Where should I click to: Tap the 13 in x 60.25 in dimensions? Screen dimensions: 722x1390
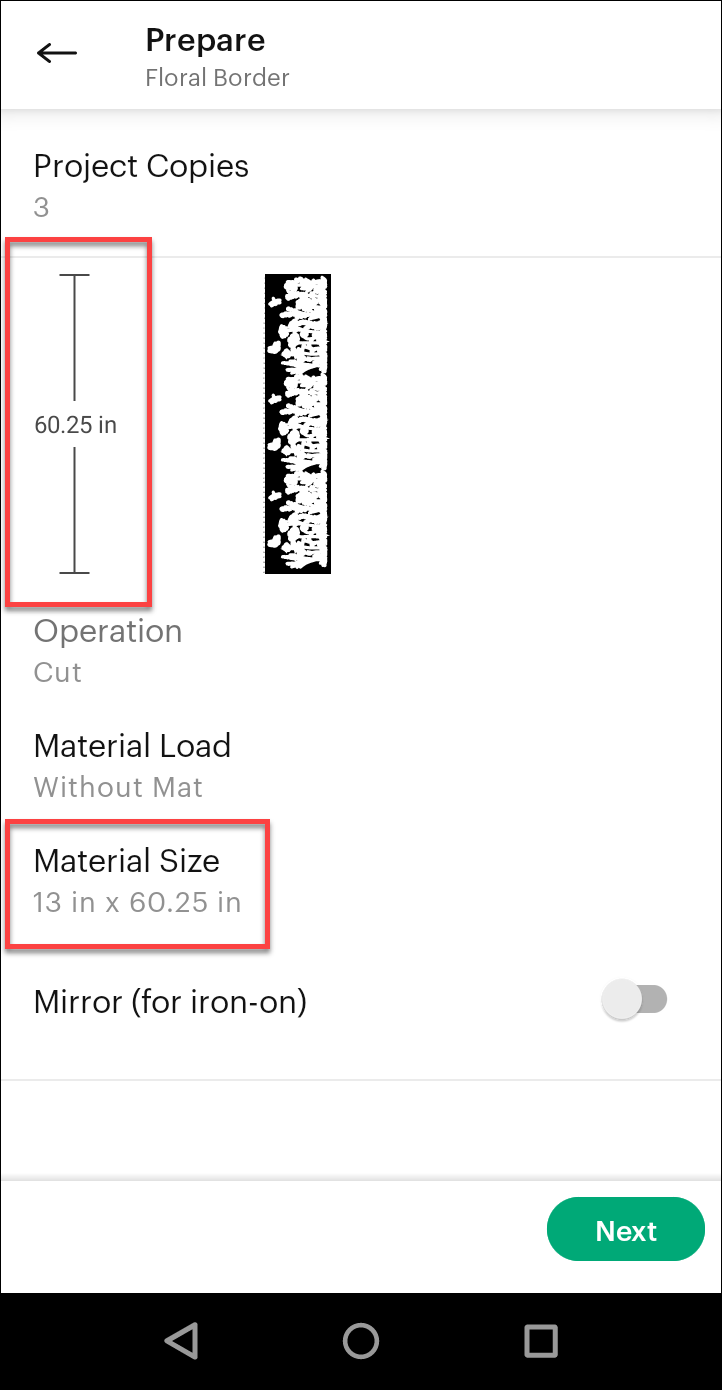(x=137, y=902)
